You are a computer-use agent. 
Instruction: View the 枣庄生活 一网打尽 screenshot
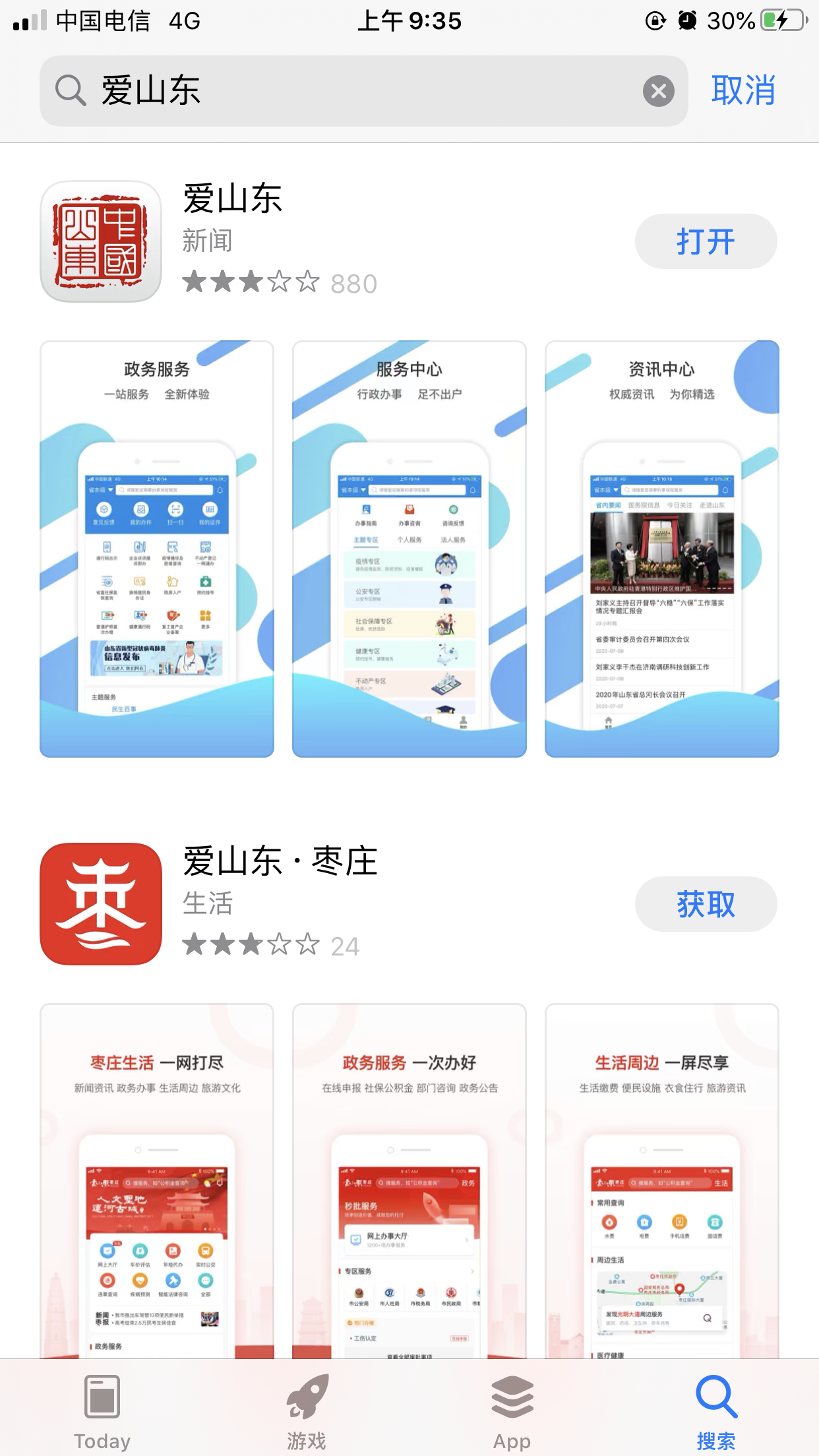(157, 1180)
